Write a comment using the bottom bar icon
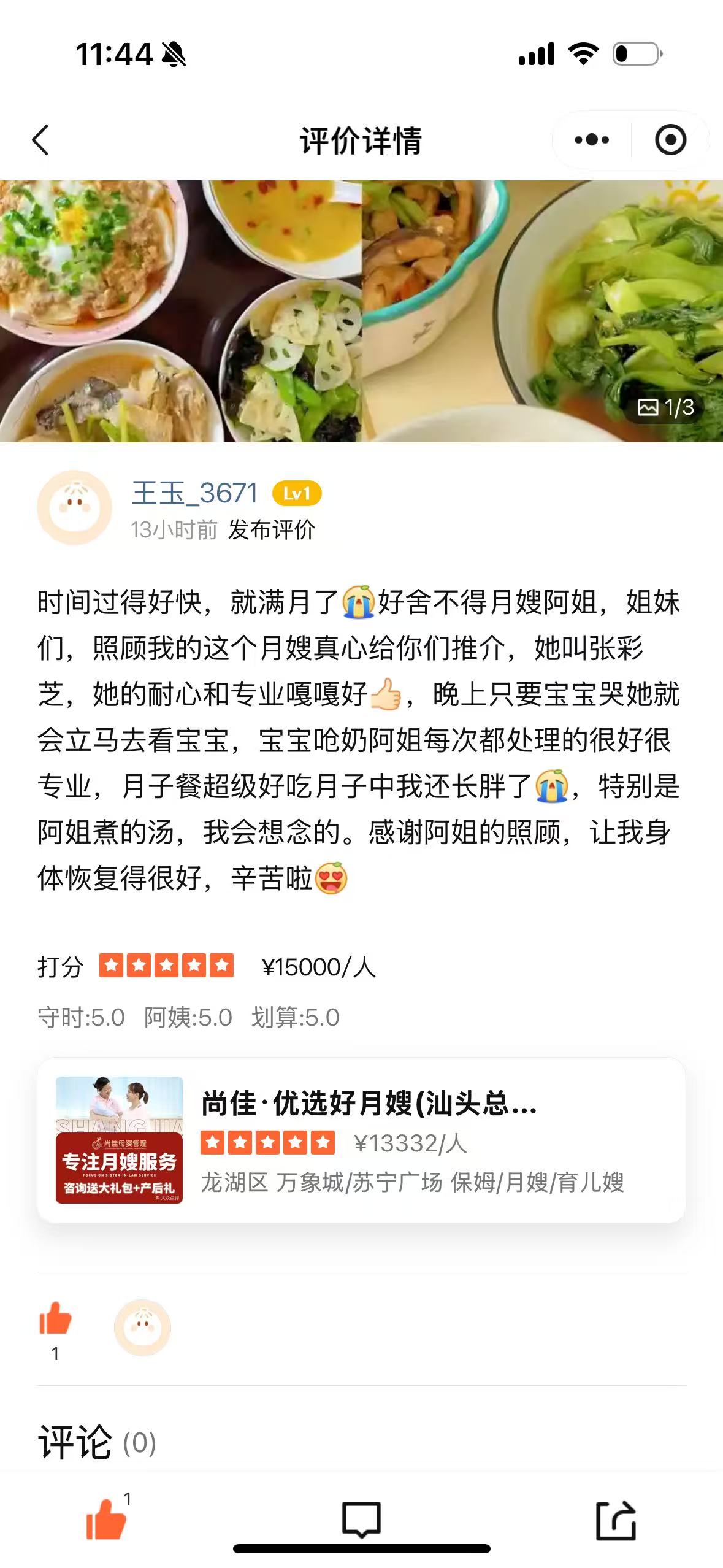723x1568 pixels. tap(361, 1519)
